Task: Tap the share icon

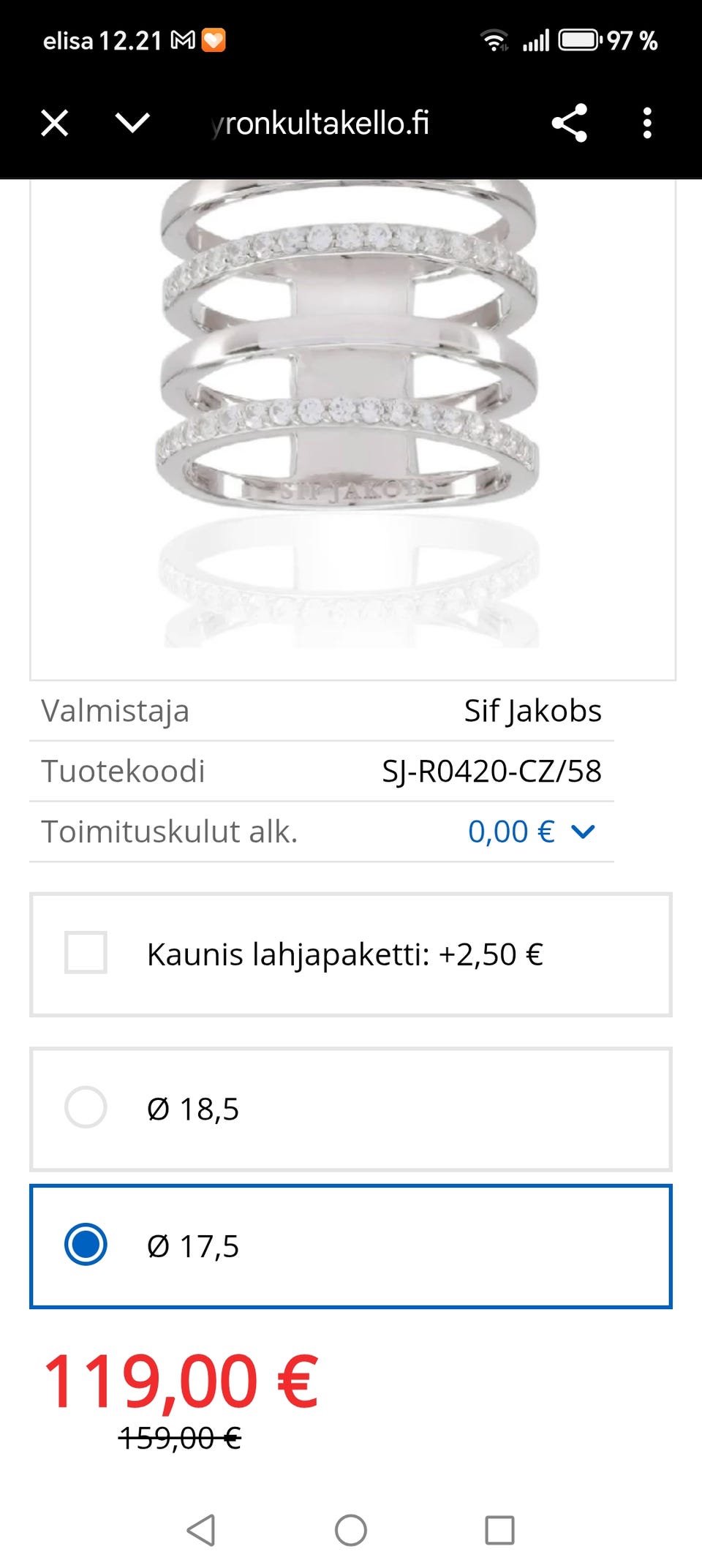Action: click(569, 122)
